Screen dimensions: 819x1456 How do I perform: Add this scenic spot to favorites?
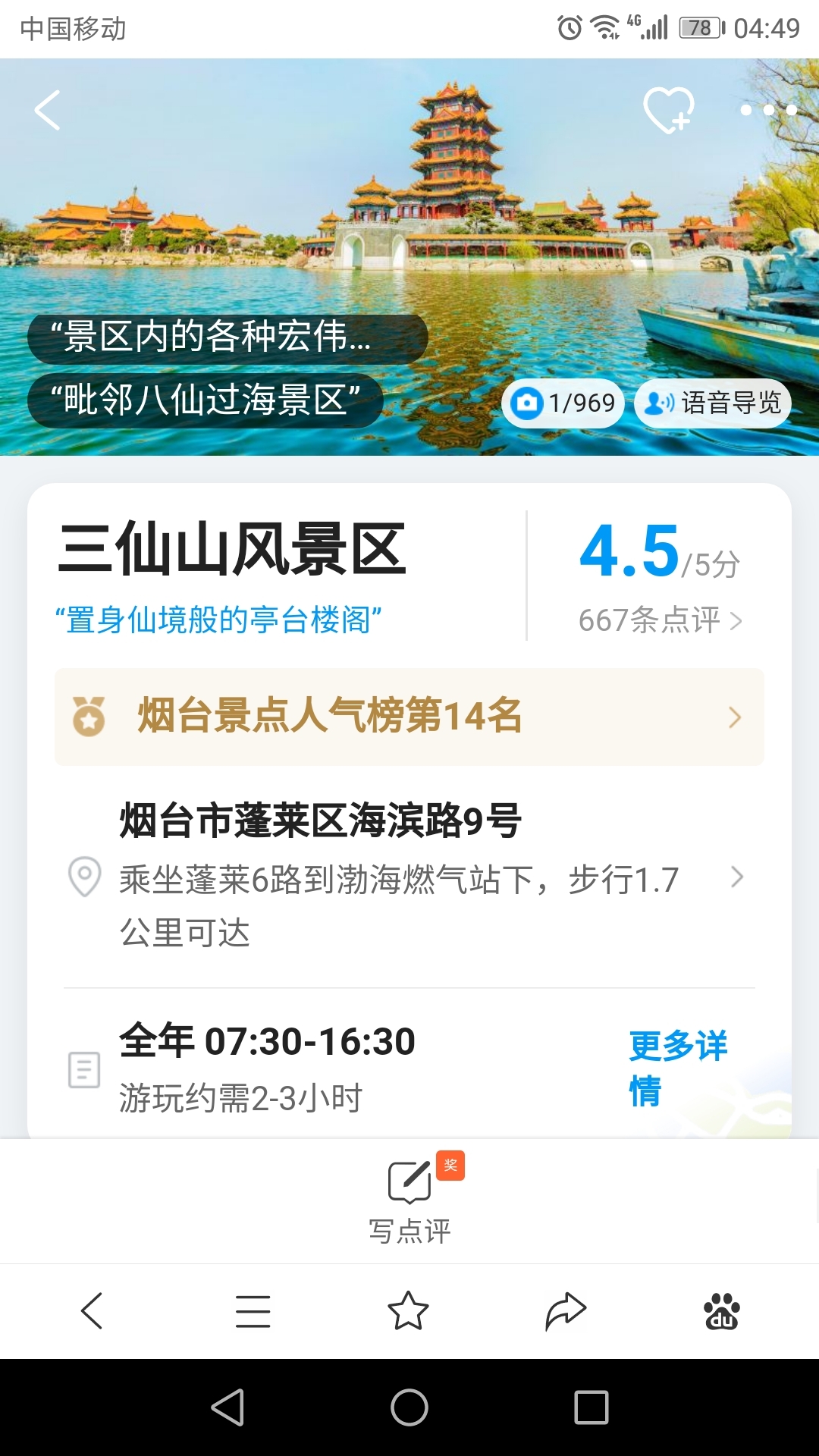[668, 111]
